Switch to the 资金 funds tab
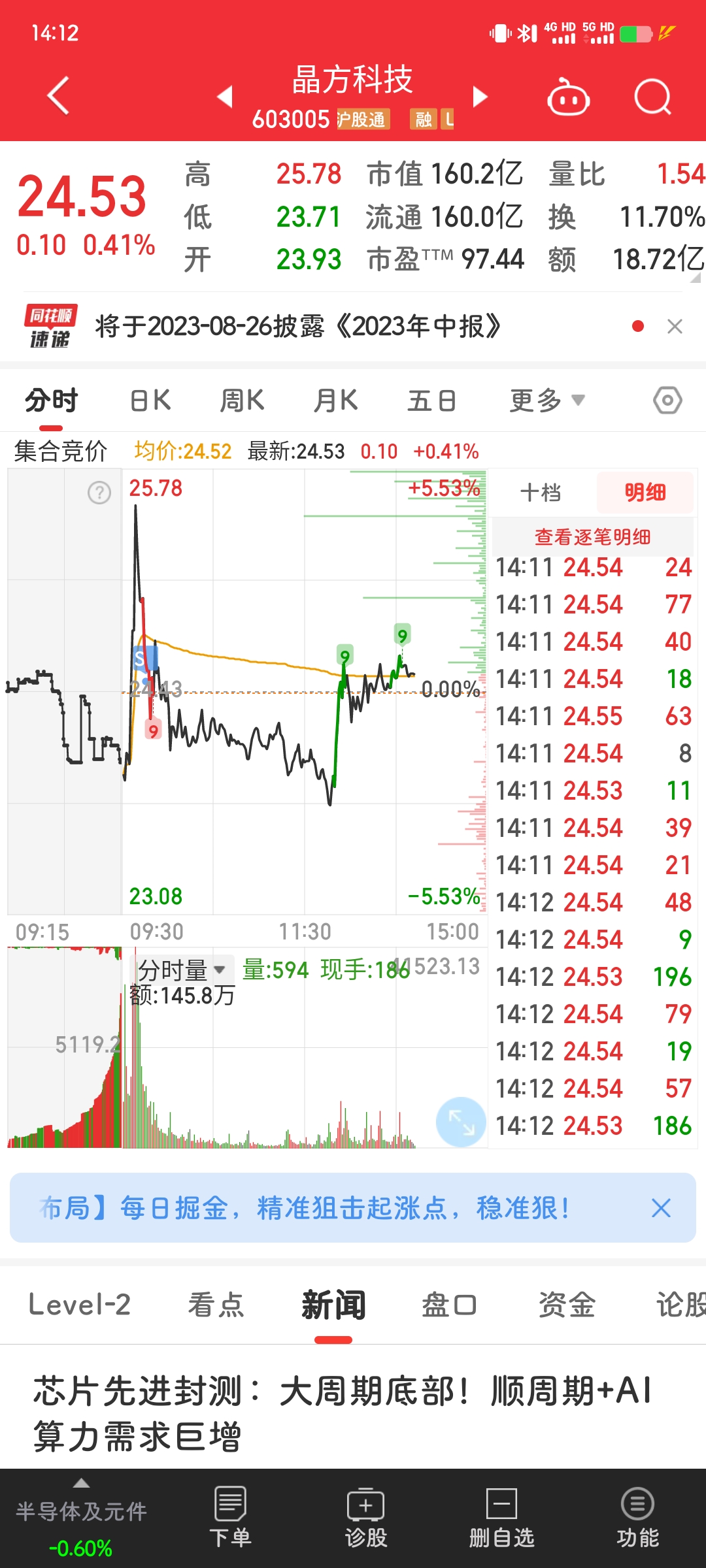This screenshot has width=706, height=1568. [x=566, y=1305]
